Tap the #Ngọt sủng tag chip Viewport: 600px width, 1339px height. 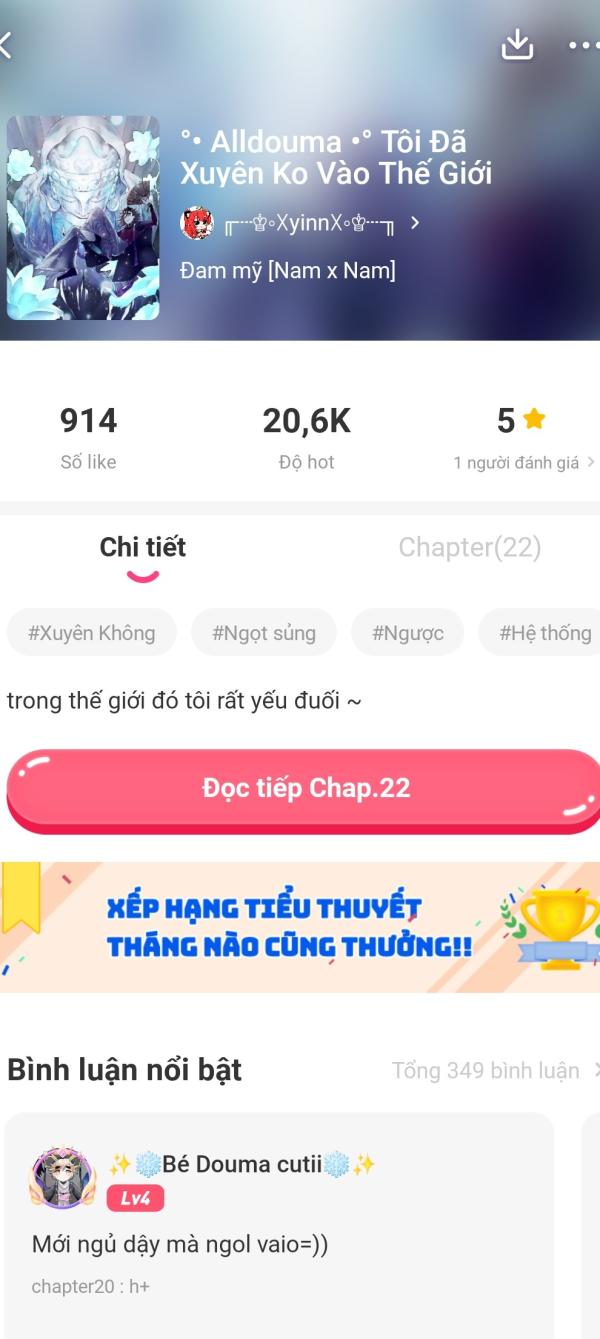(264, 633)
